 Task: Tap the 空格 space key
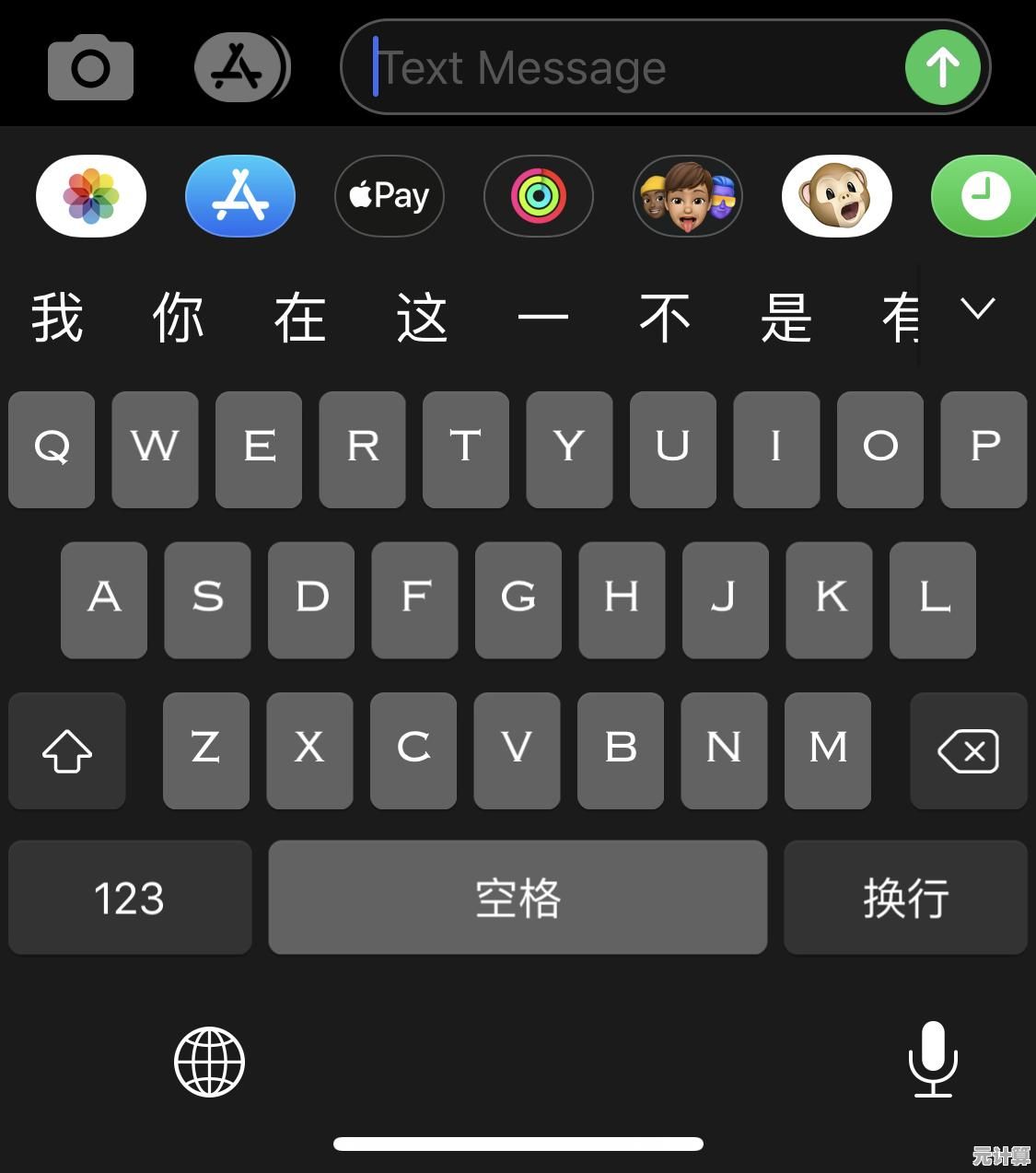[518, 898]
